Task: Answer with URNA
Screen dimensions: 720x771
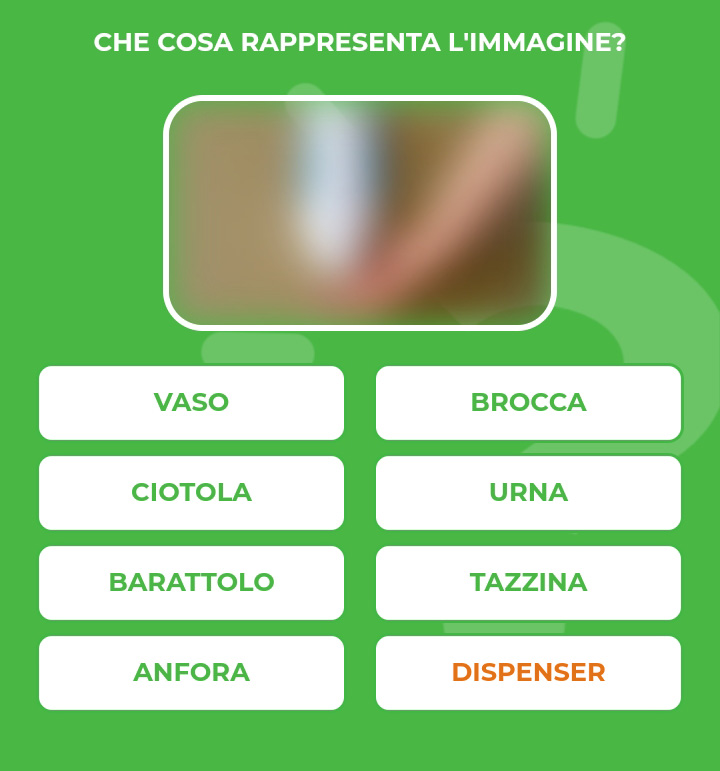Action: coord(528,493)
